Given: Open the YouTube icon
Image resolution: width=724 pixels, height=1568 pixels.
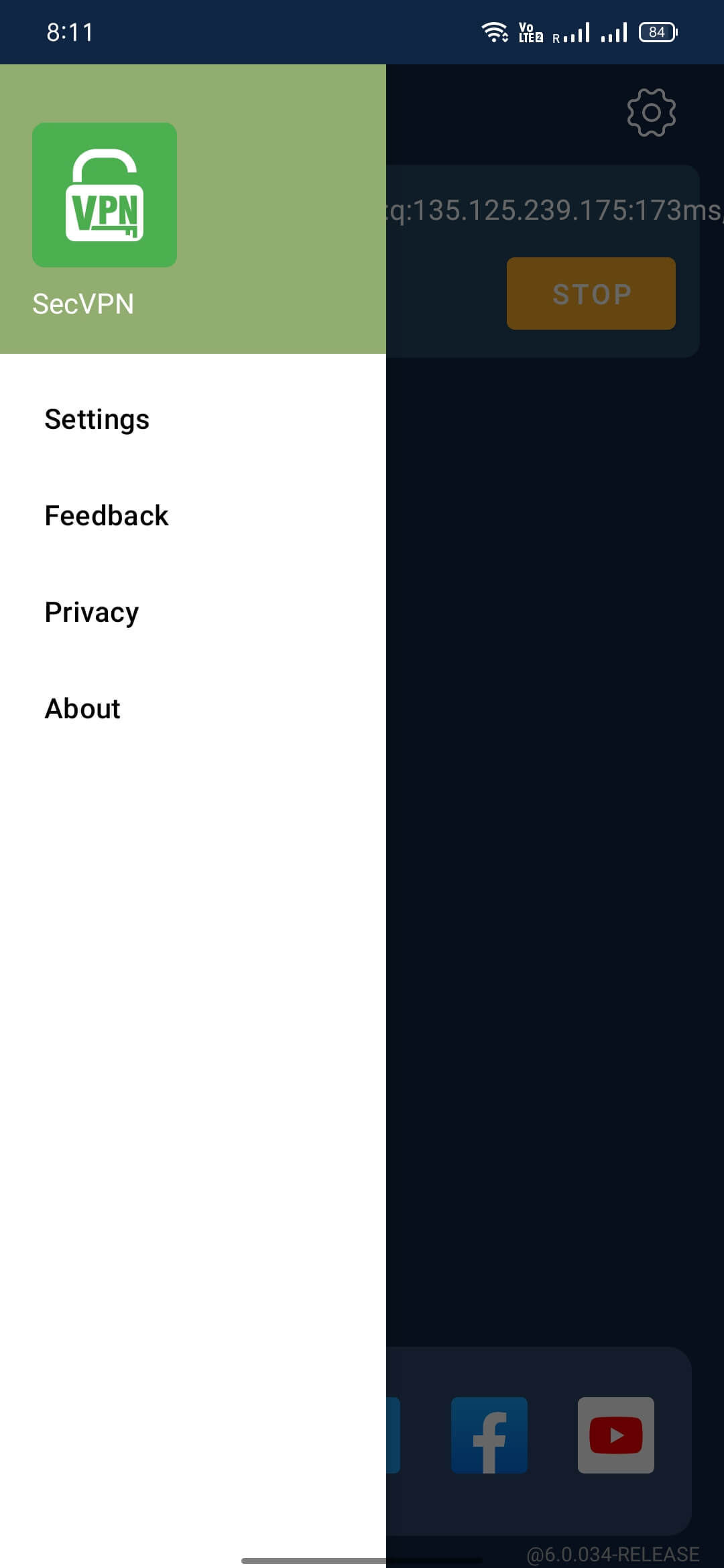Looking at the screenshot, I should point(616,1435).
